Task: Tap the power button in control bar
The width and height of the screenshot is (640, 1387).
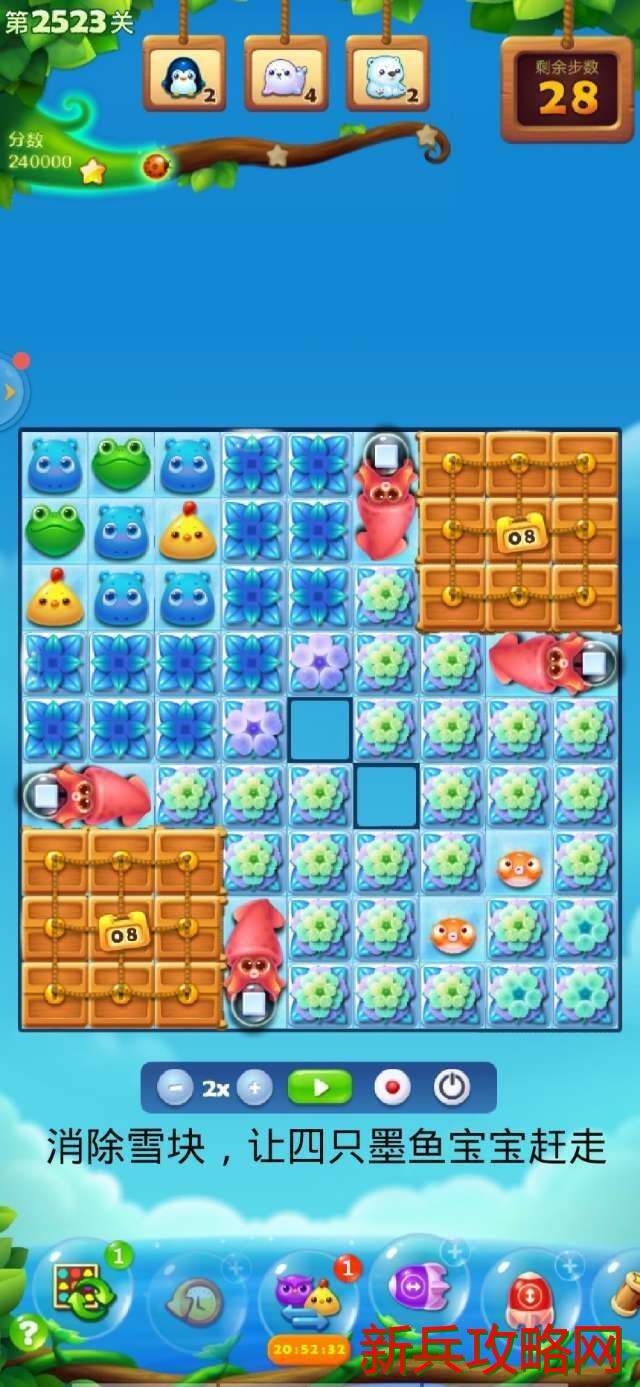Action: (451, 1088)
